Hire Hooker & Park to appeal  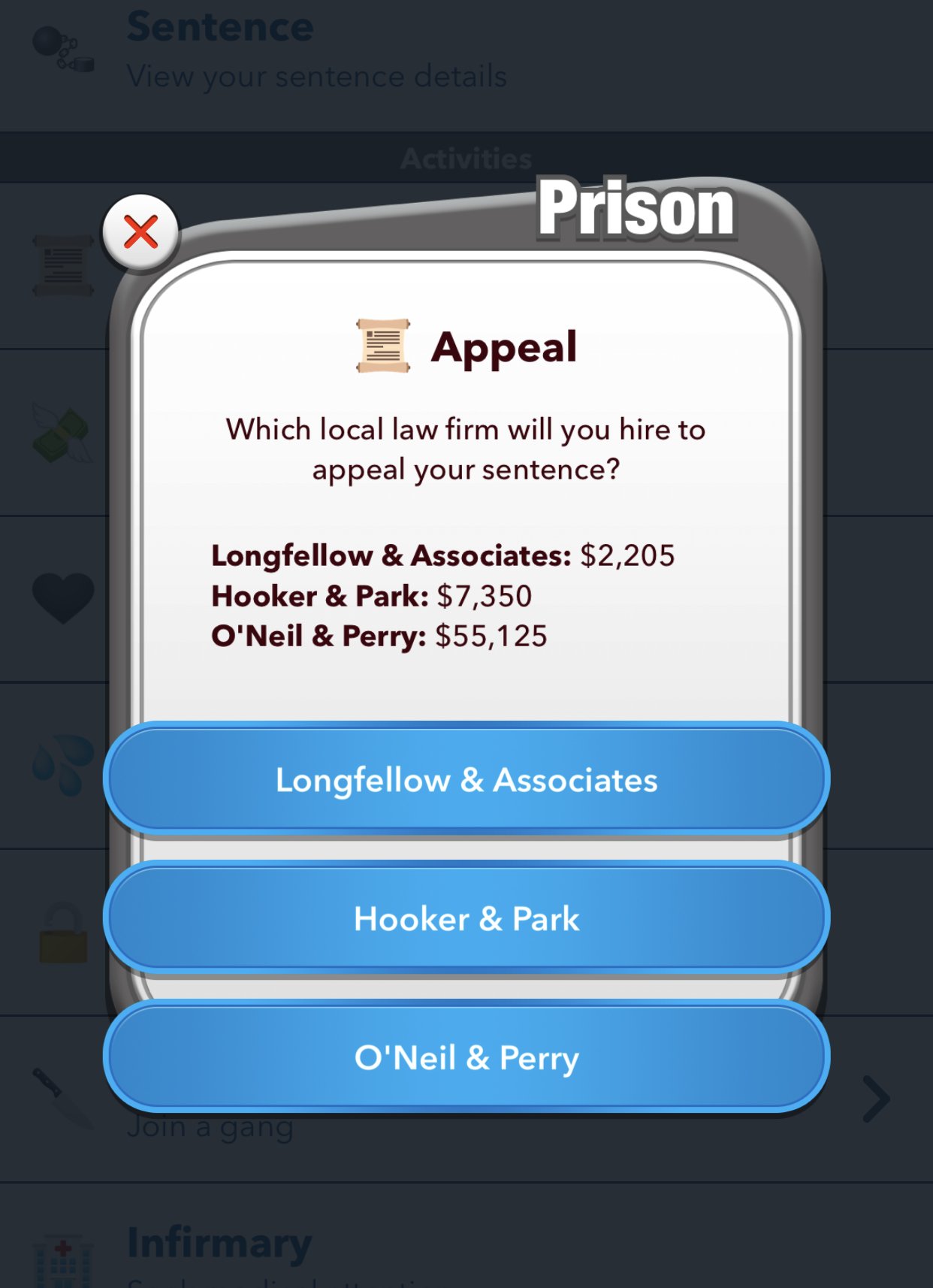tap(466, 918)
